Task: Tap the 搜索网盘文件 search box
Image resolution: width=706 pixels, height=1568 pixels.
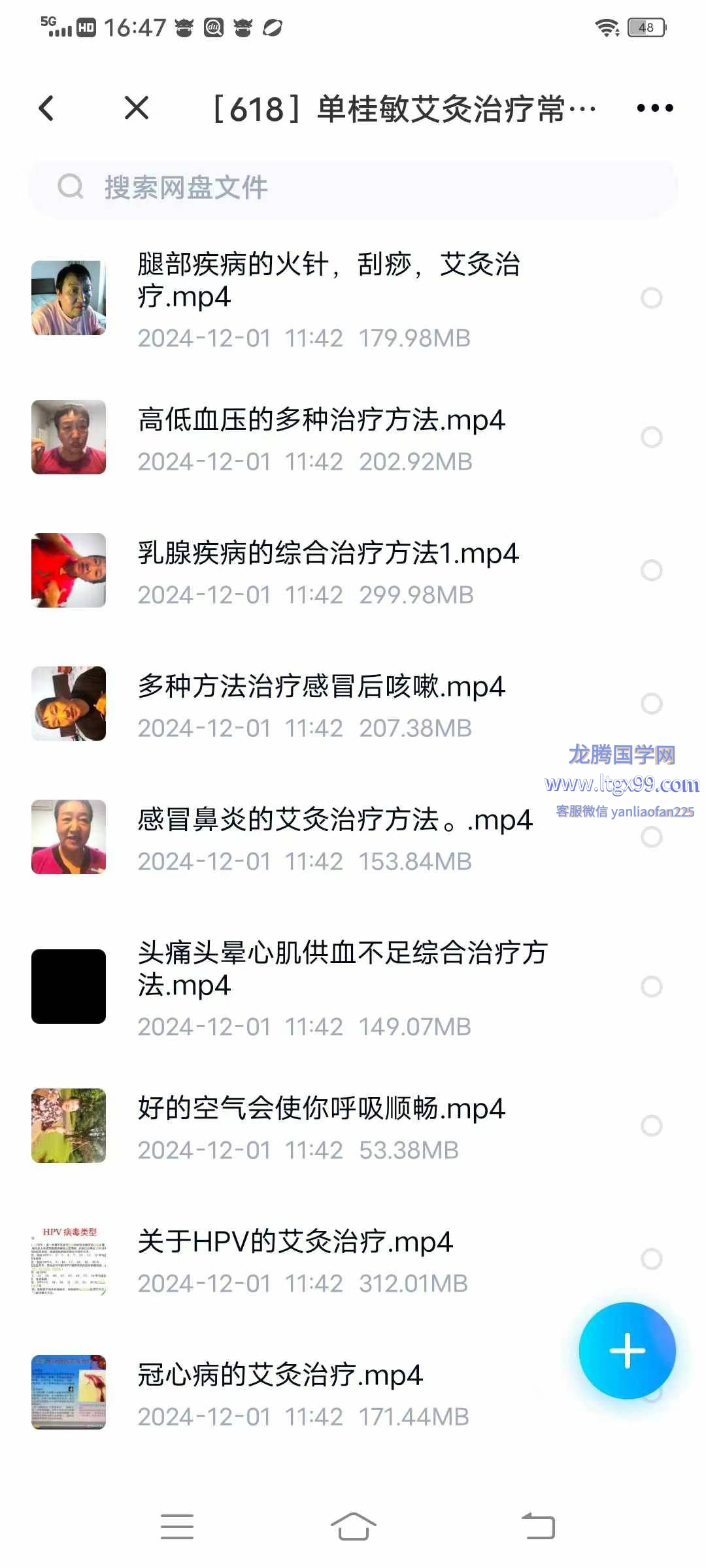Action: click(353, 188)
